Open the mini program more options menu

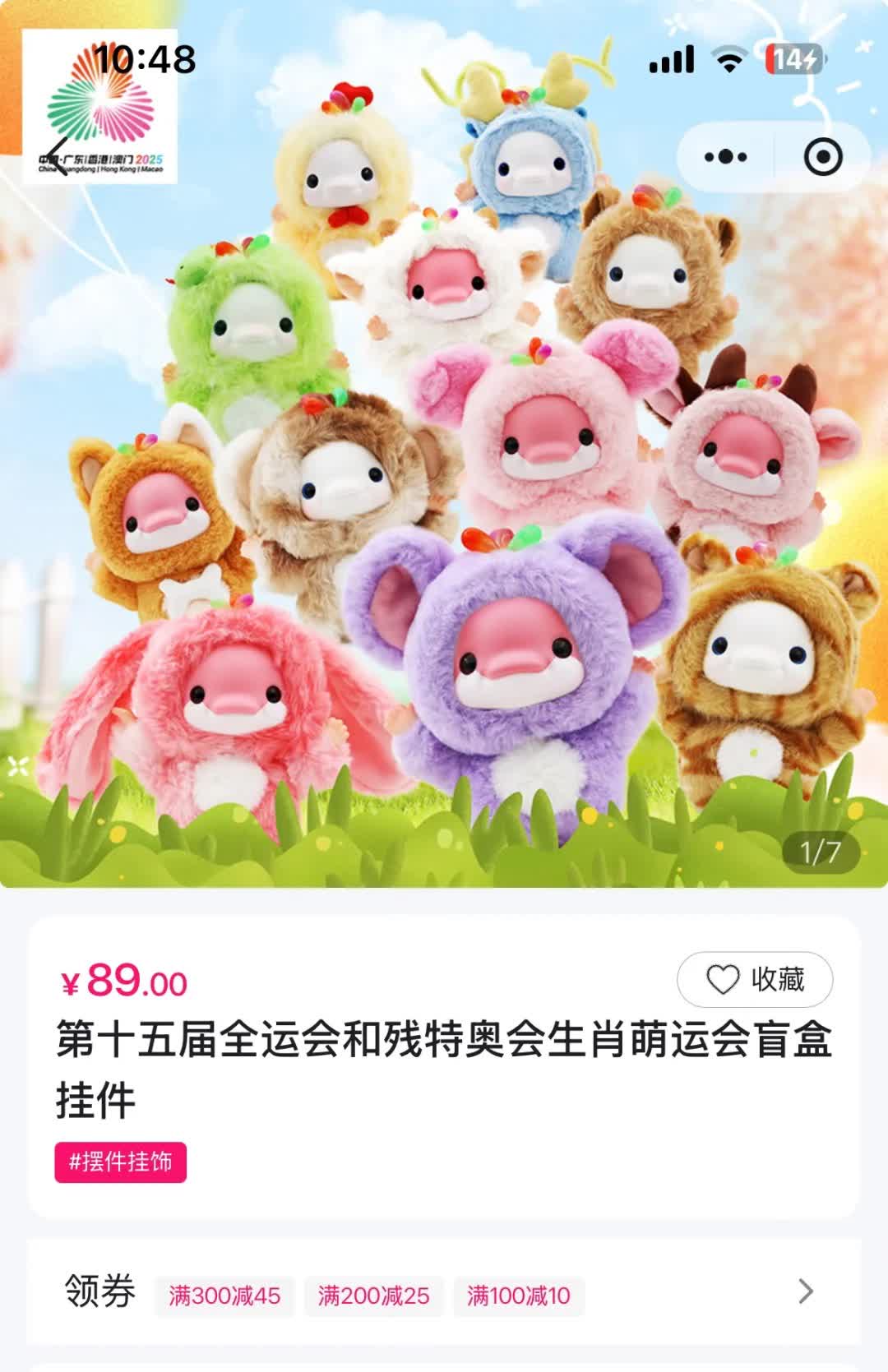click(726, 156)
